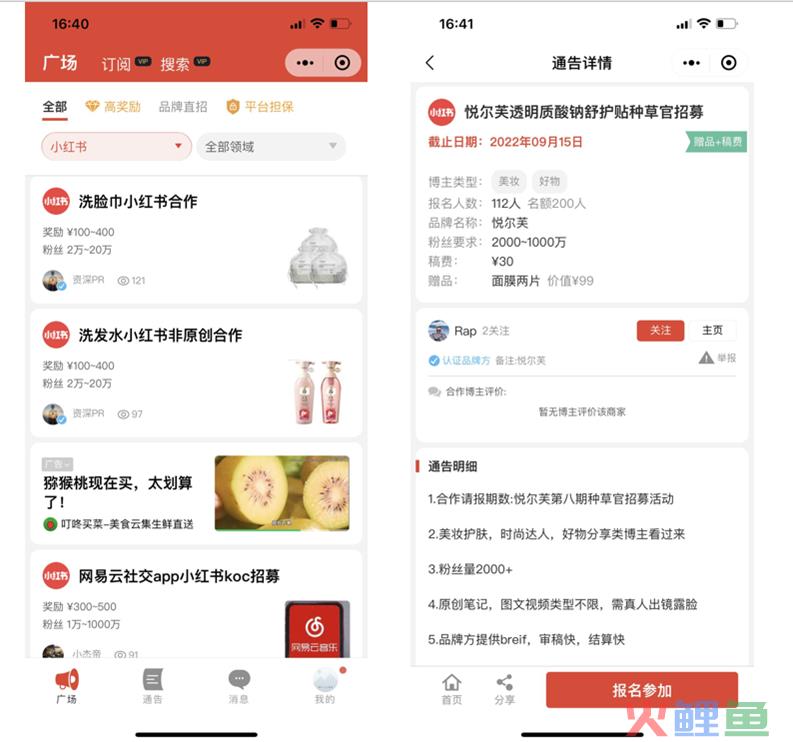Open the 猕猴桃 ad banner

[196, 493]
